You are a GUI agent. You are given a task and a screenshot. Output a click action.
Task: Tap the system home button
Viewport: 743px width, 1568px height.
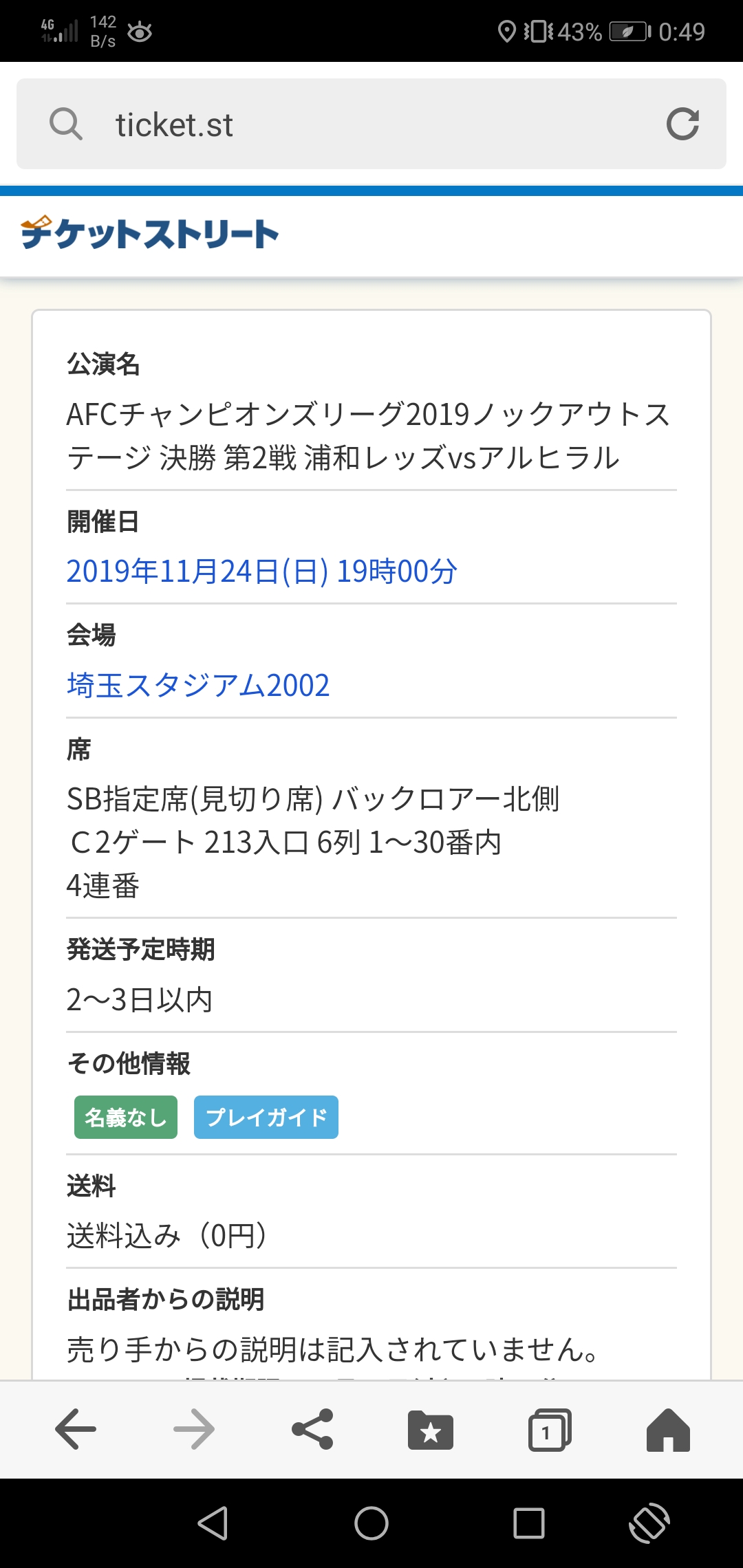pos(371,1523)
